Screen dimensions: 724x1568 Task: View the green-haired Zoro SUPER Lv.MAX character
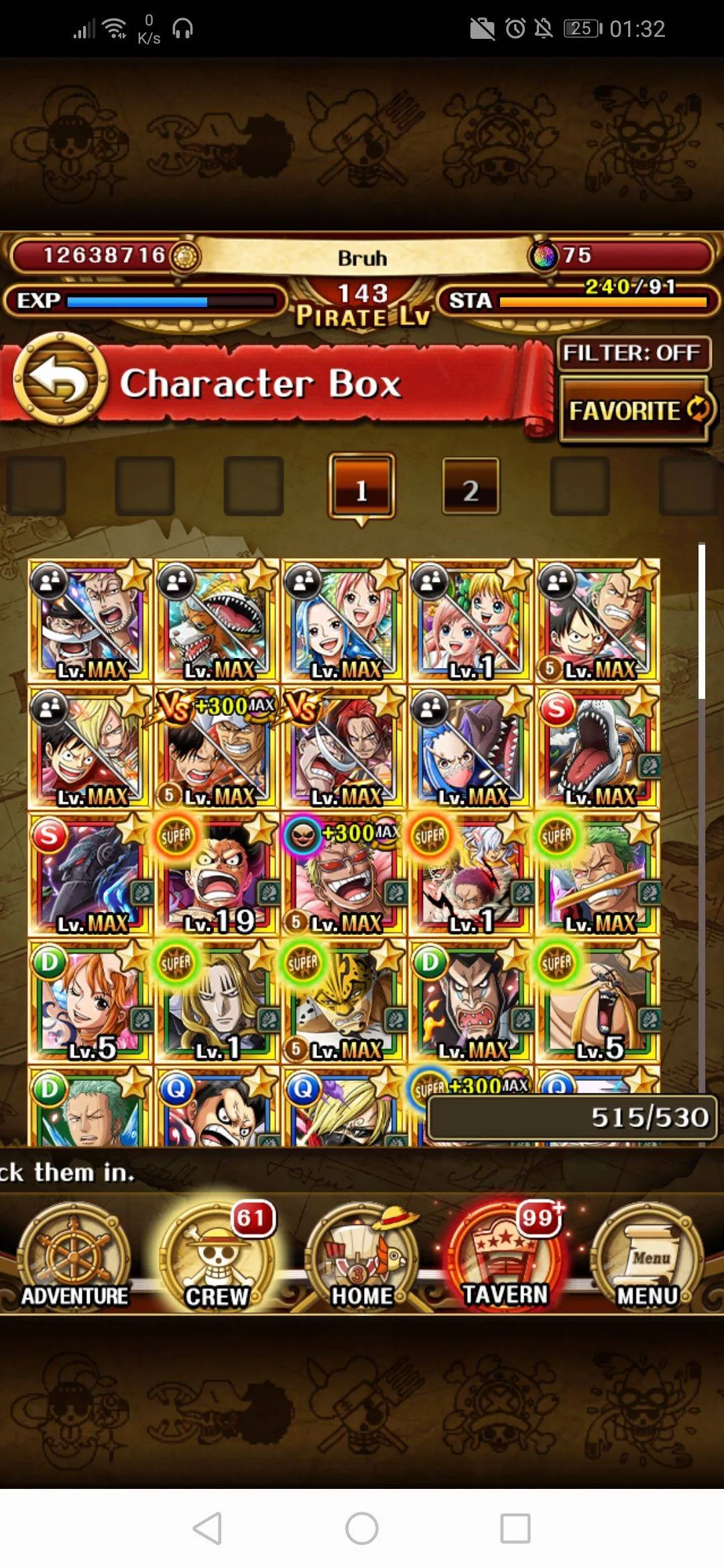click(598, 874)
